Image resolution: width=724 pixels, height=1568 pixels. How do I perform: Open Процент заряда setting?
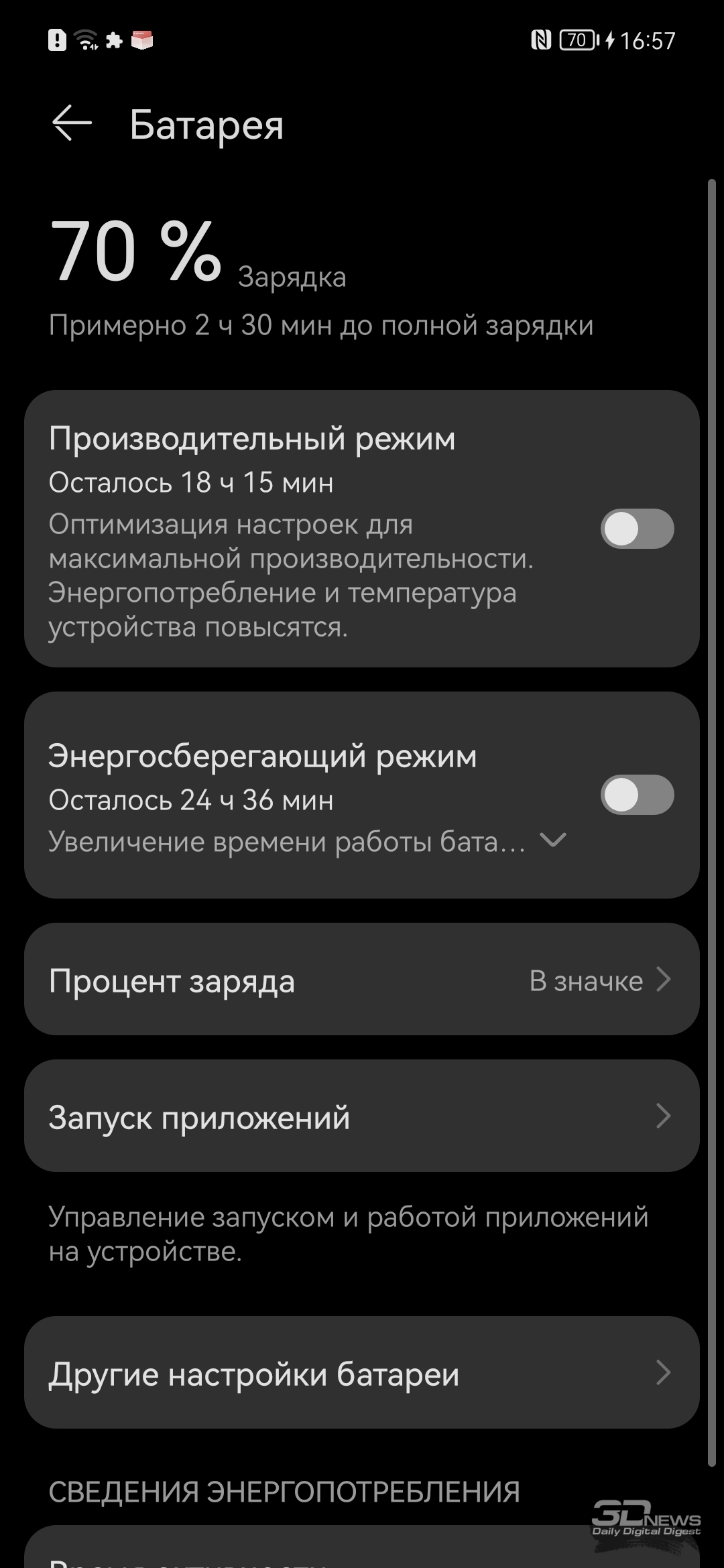pos(362,980)
